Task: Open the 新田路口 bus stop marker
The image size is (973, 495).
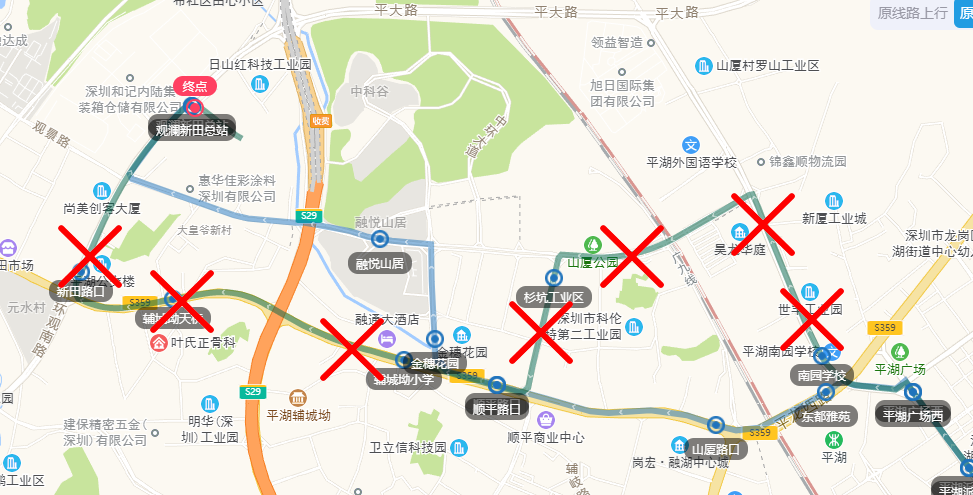Action: pos(82,271)
